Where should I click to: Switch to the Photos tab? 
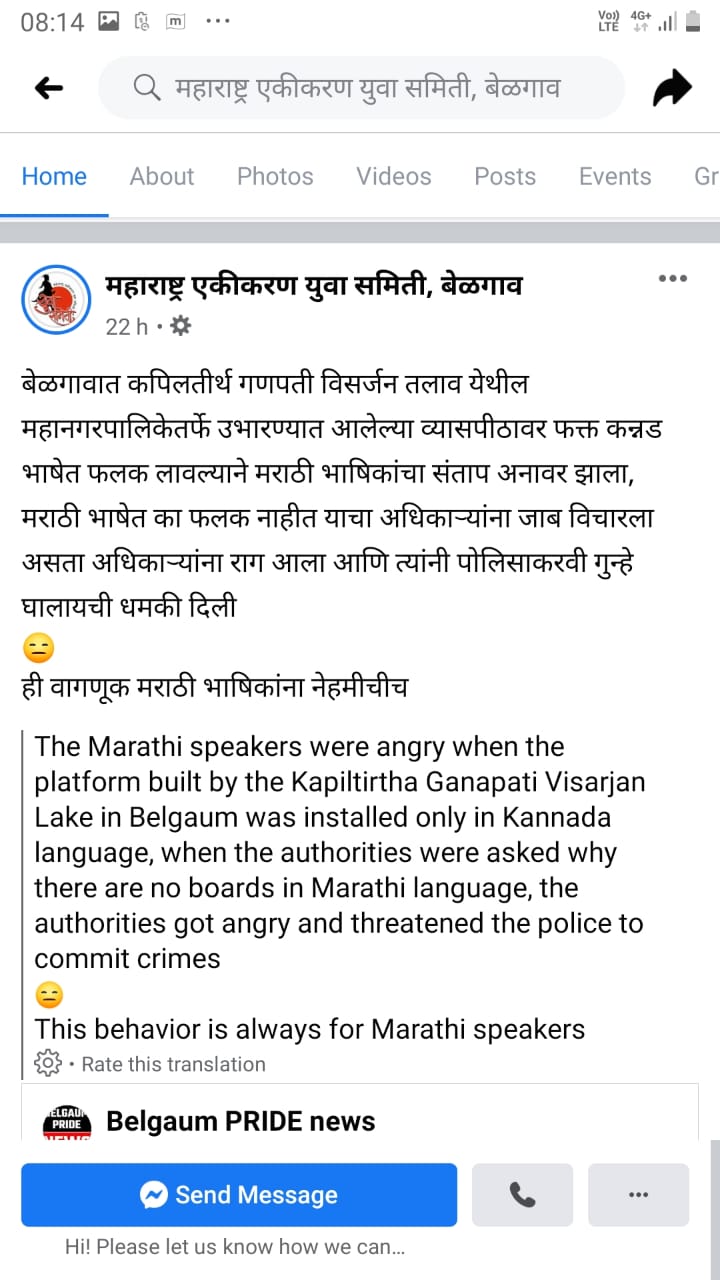pyautogui.click(x=275, y=177)
